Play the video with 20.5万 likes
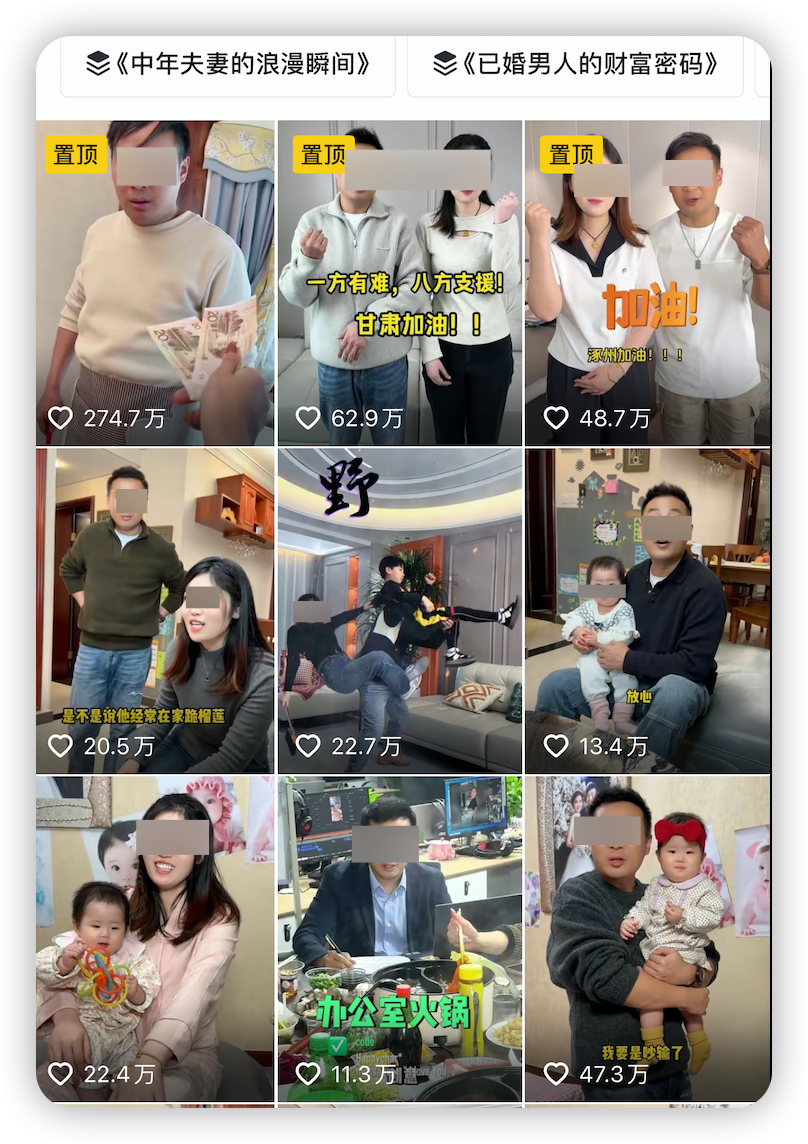This screenshot has height=1144, width=808. tap(155, 610)
